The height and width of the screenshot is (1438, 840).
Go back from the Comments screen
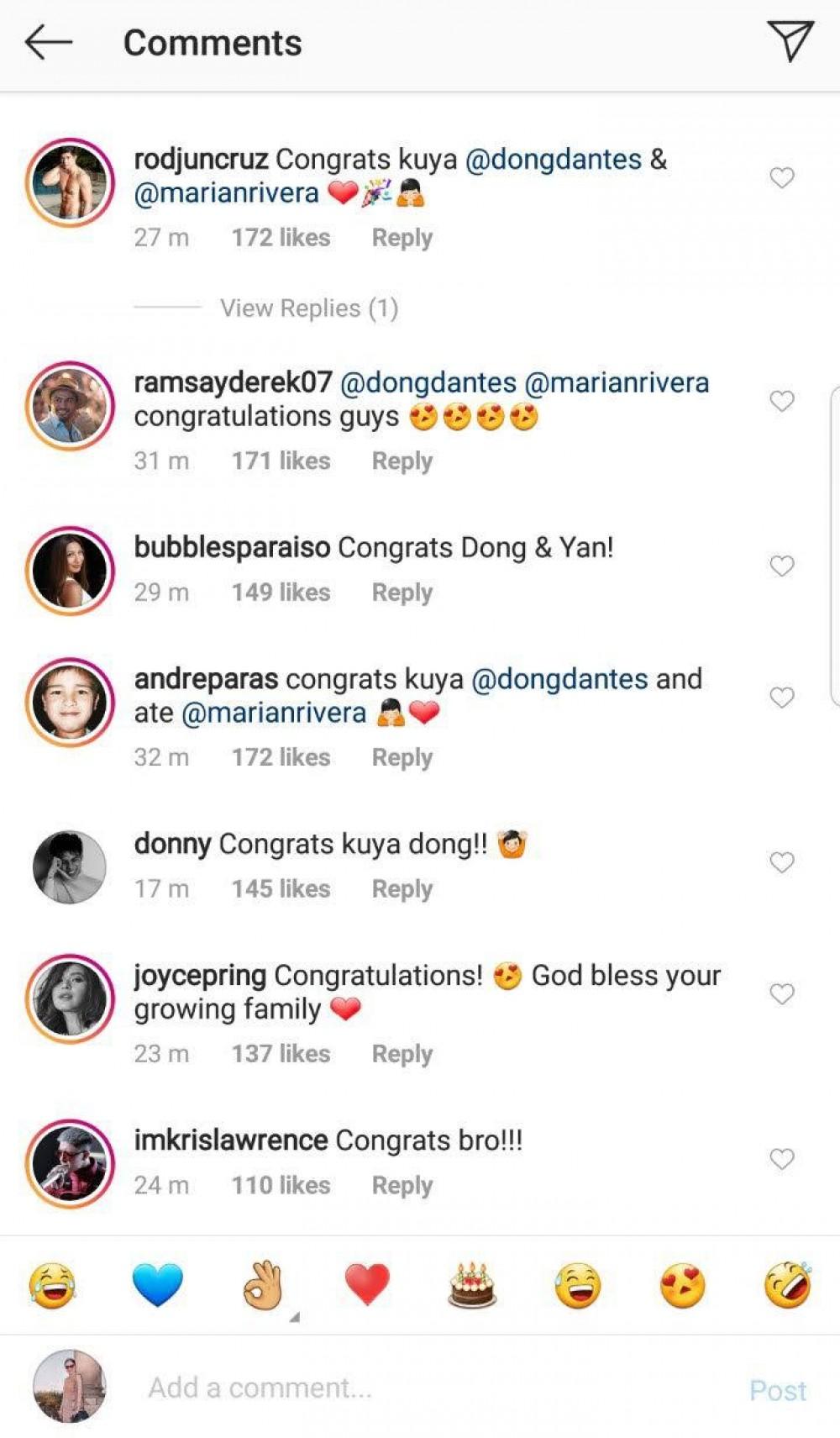[48, 42]
